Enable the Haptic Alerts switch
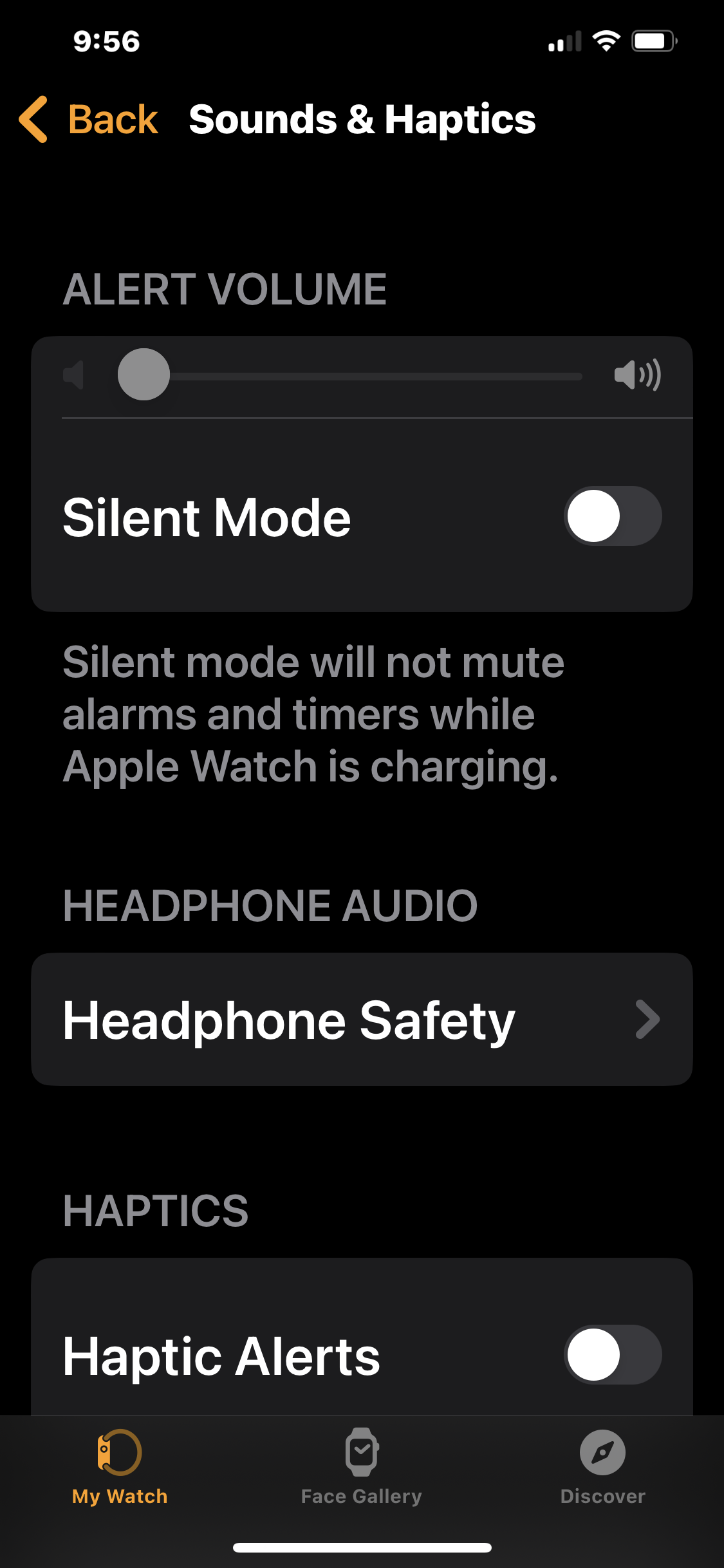 (x=612, y=1354)
